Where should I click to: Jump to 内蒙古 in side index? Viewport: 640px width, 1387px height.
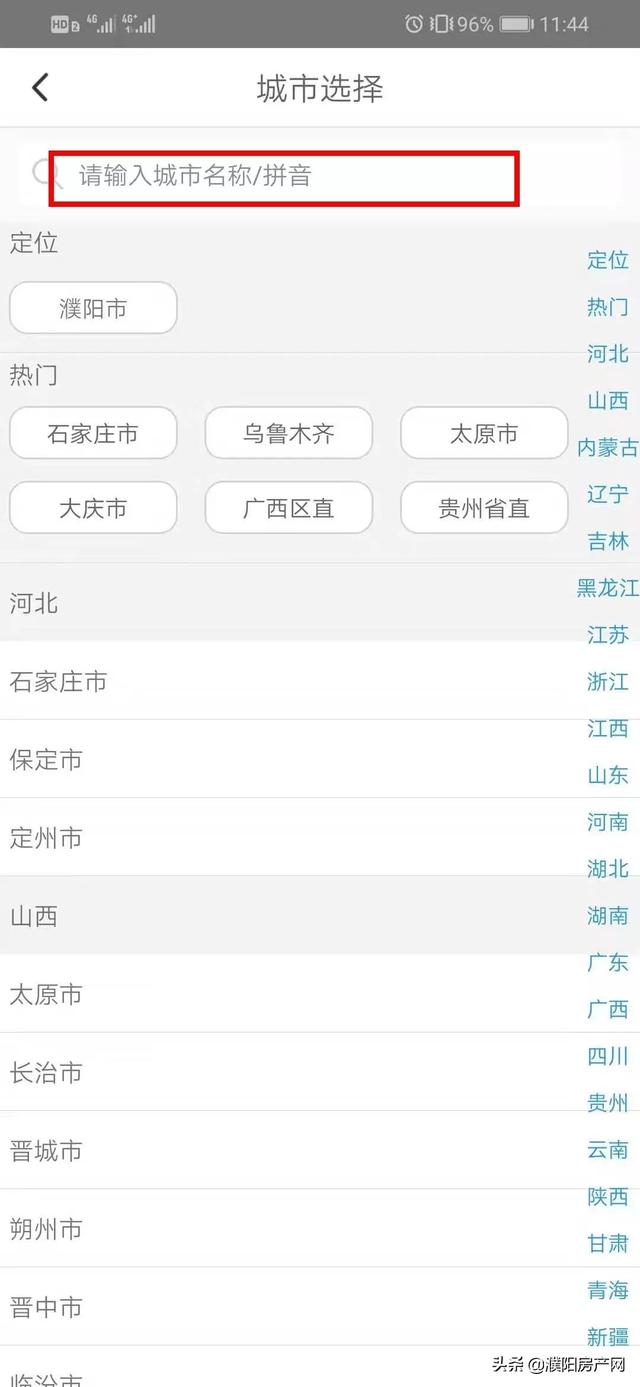click(607, 447)
